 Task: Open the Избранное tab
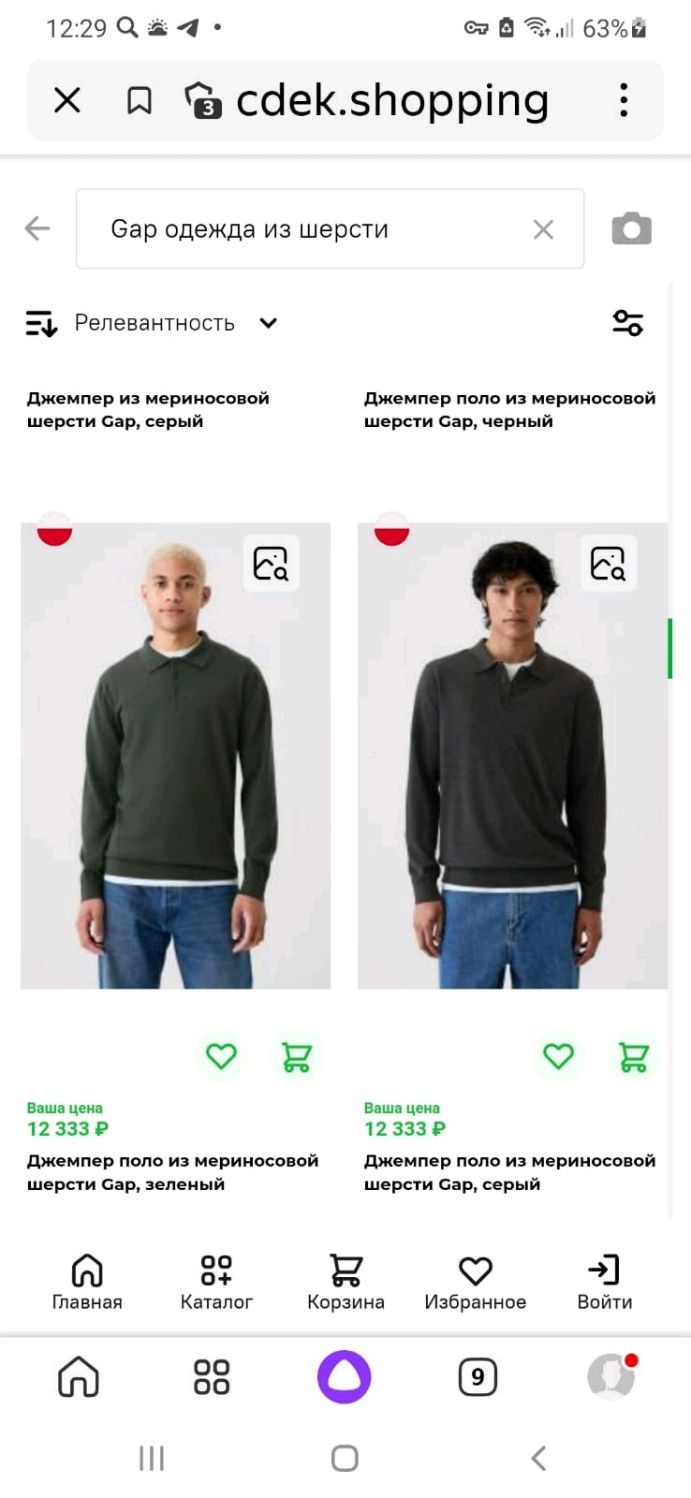475,1283
